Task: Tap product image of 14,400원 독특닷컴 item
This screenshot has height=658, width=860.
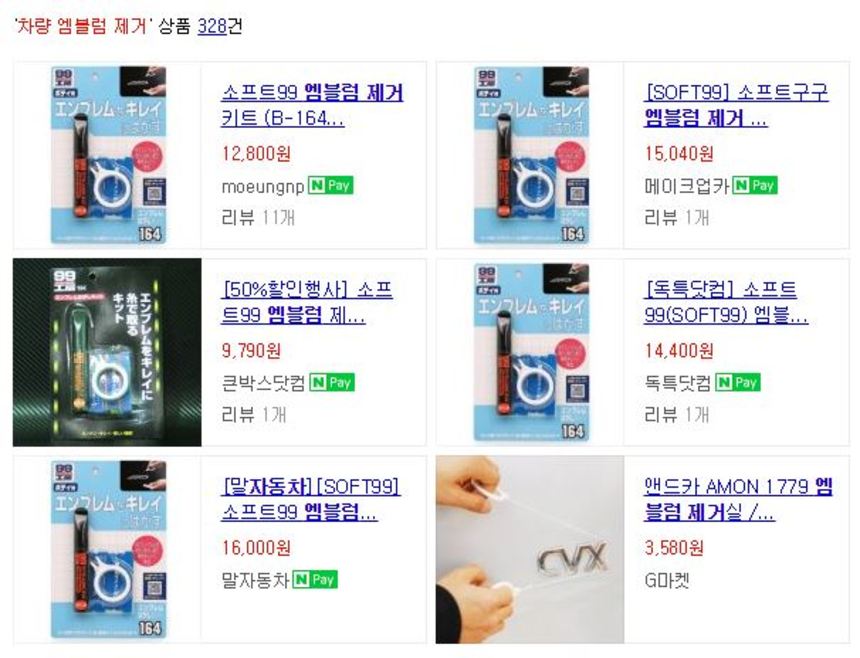Action: click(x=530, y=352)
